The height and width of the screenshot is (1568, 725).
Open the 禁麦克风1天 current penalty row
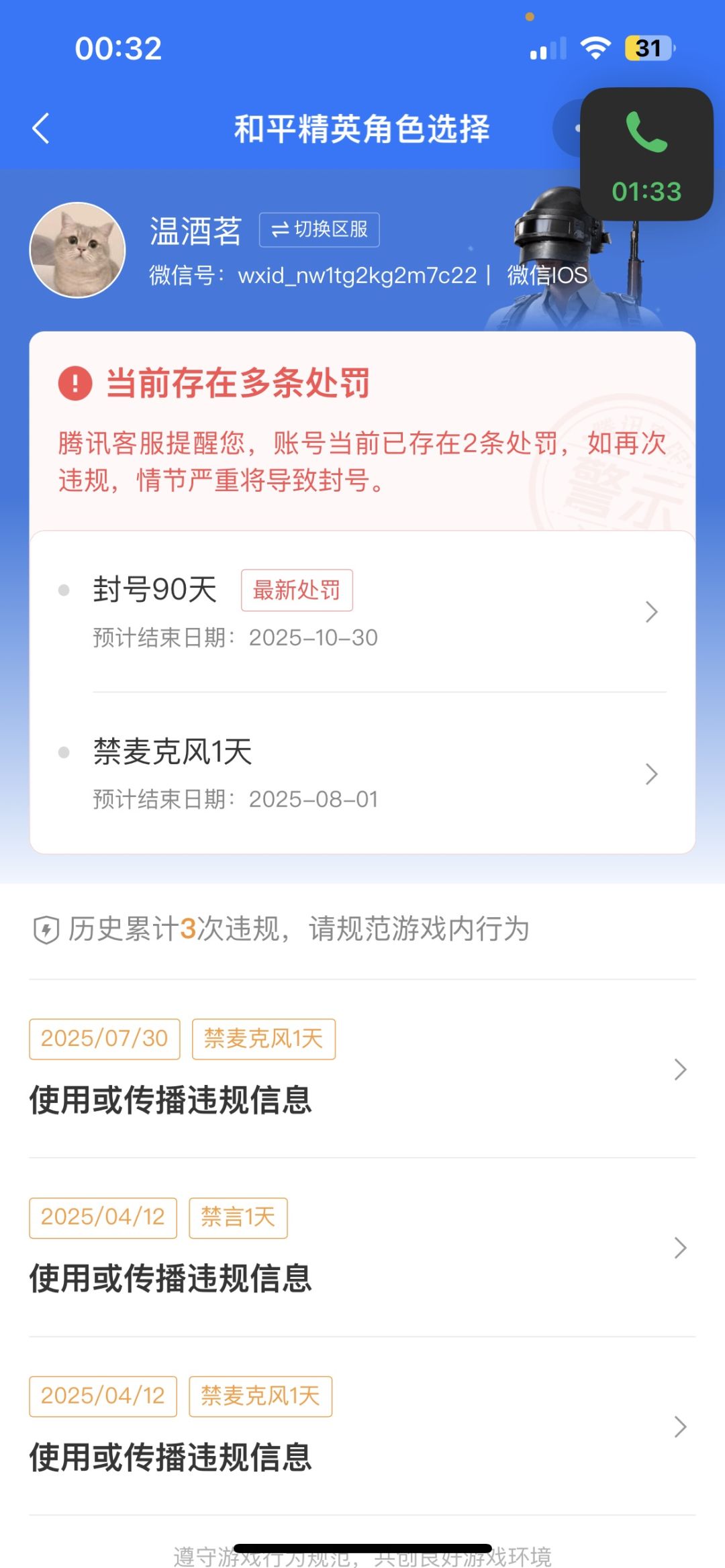coord(362,773)
